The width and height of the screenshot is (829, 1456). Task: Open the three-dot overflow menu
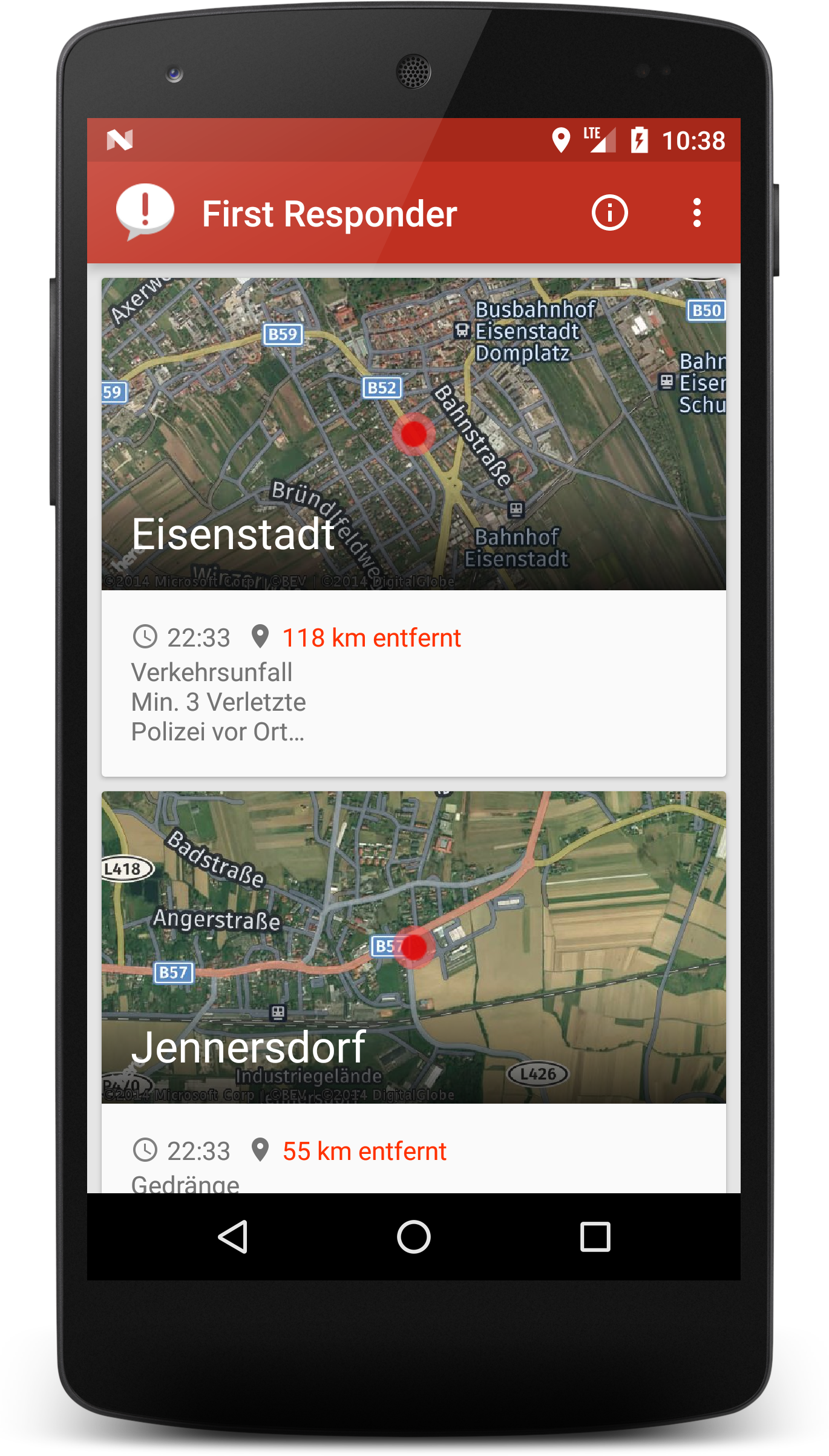click(697, 213)
